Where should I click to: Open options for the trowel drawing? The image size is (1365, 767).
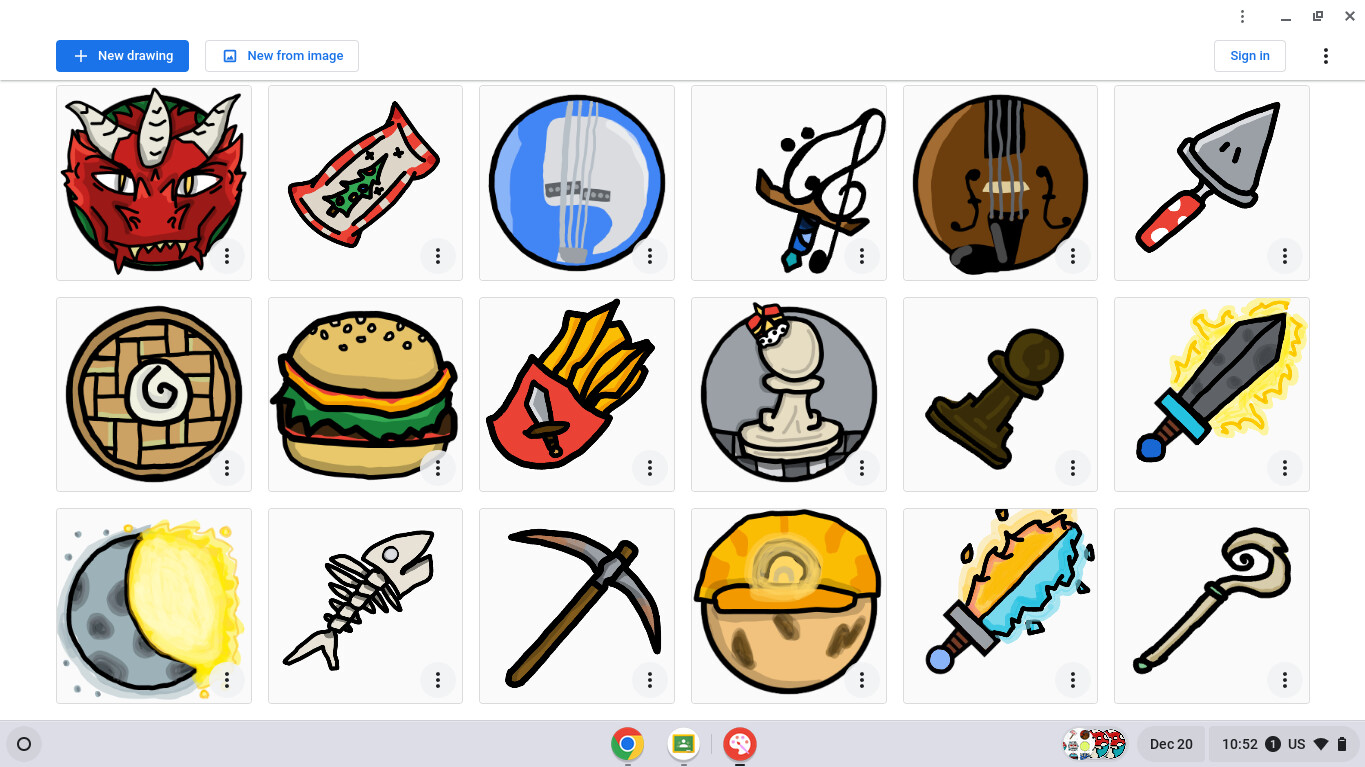1284,257
